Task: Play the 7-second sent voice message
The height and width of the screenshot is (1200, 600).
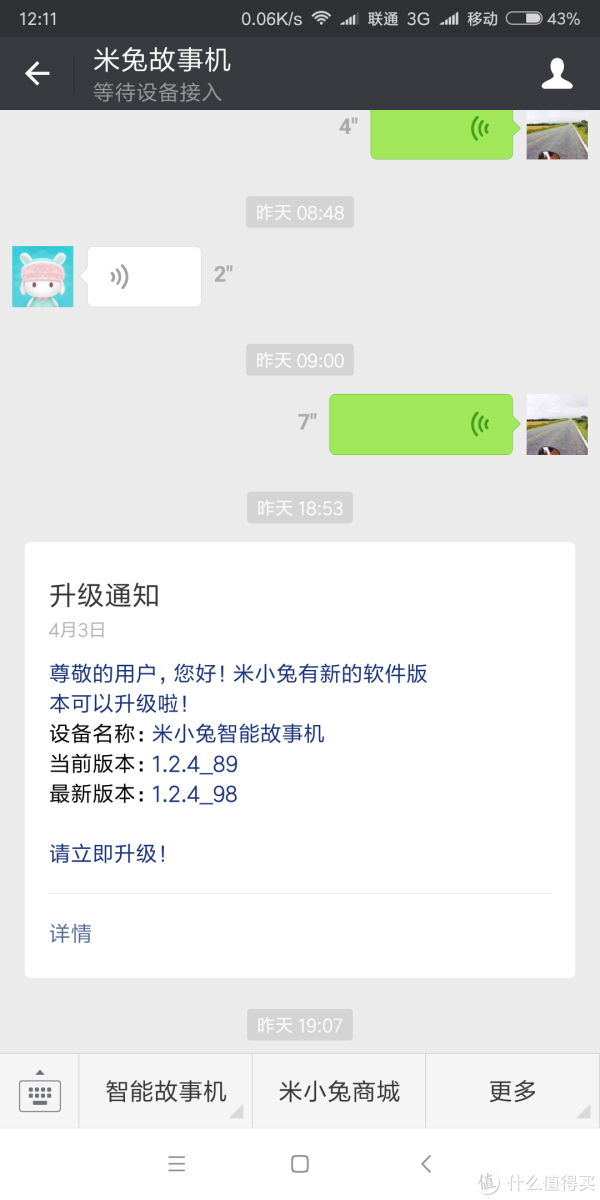Action: click(x=421, y=424)
